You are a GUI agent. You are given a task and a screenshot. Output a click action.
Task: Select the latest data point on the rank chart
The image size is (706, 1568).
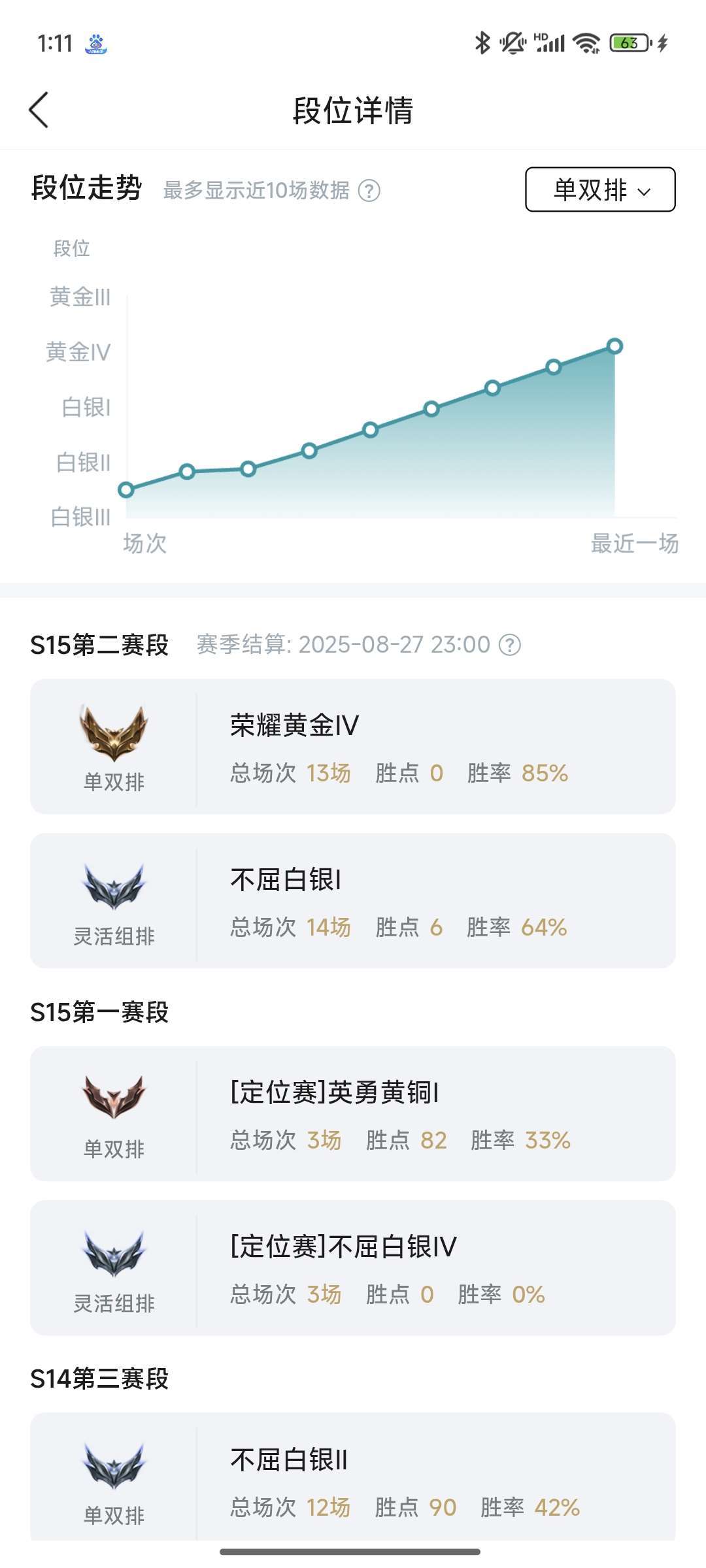click(x=614, y=346)
